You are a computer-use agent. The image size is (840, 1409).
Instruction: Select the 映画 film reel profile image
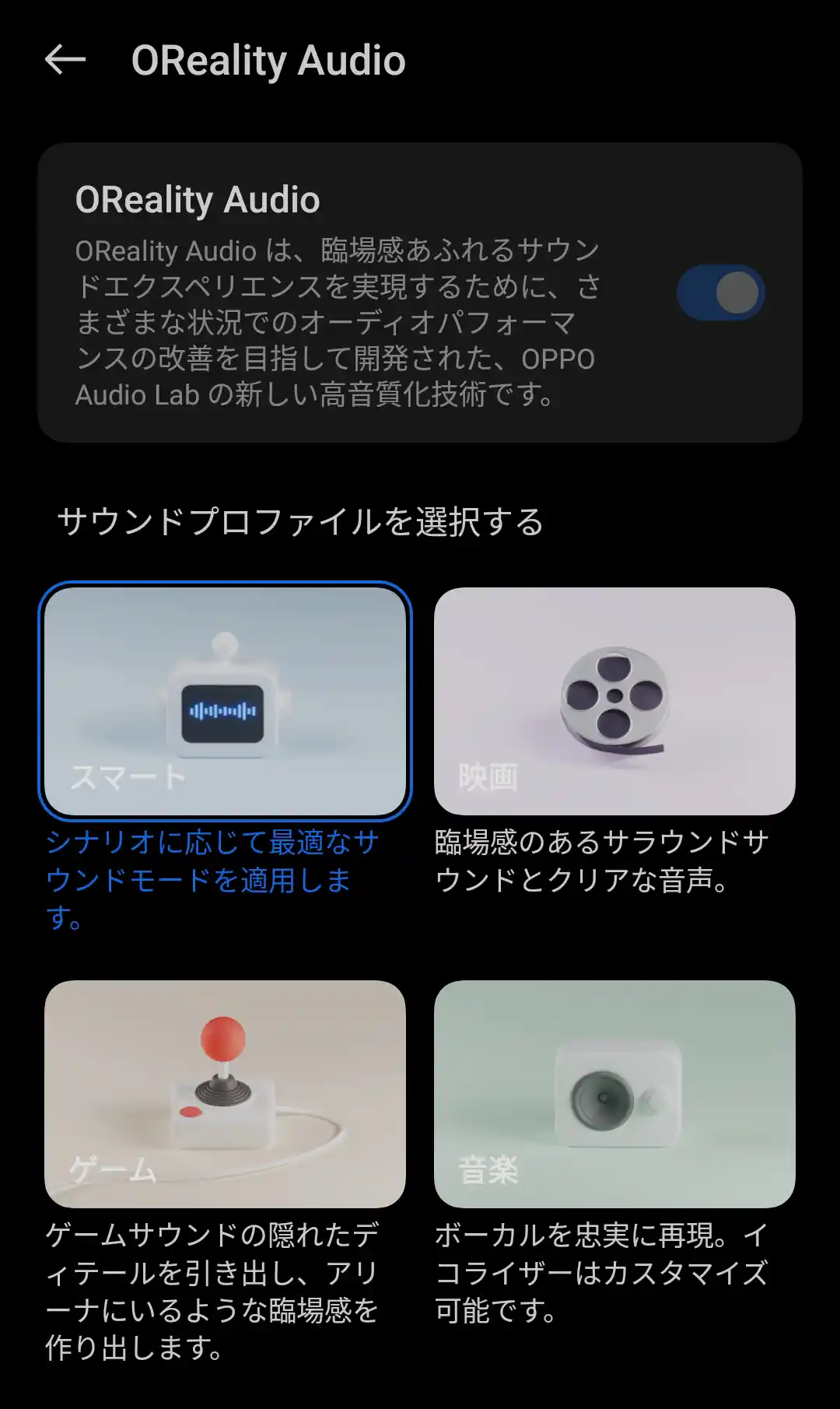614,699
